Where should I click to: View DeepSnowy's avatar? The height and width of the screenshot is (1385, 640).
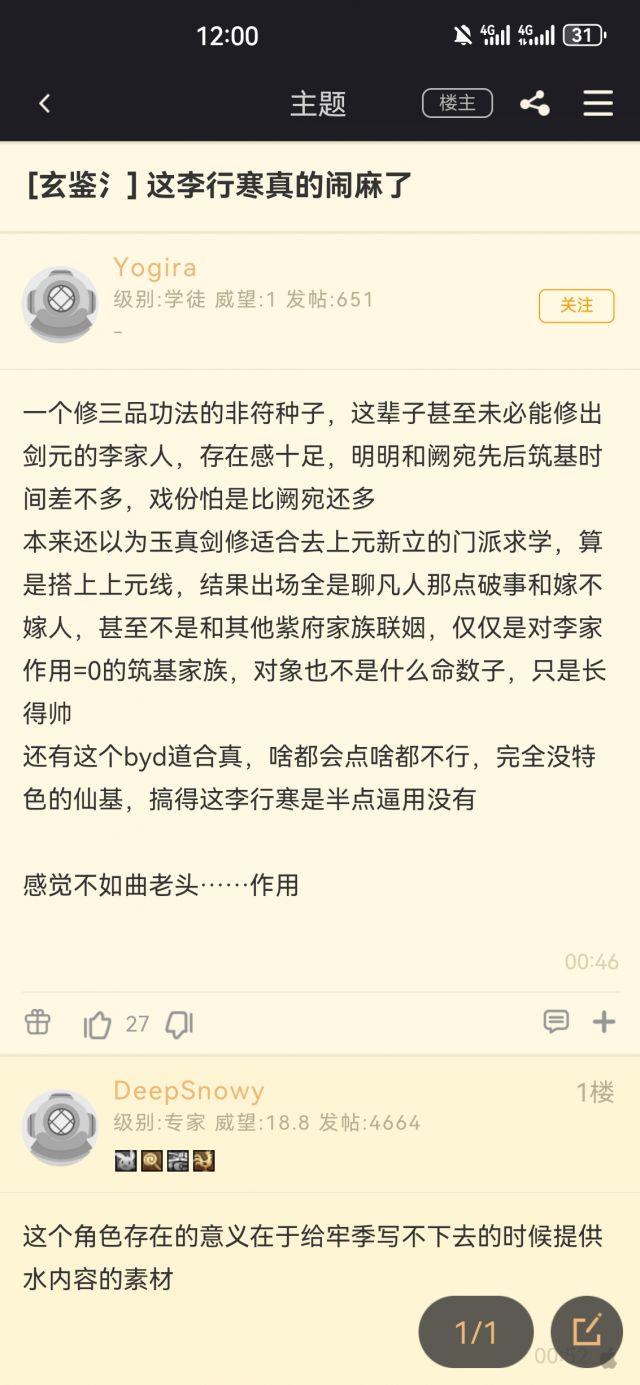tap(60, 1127)
